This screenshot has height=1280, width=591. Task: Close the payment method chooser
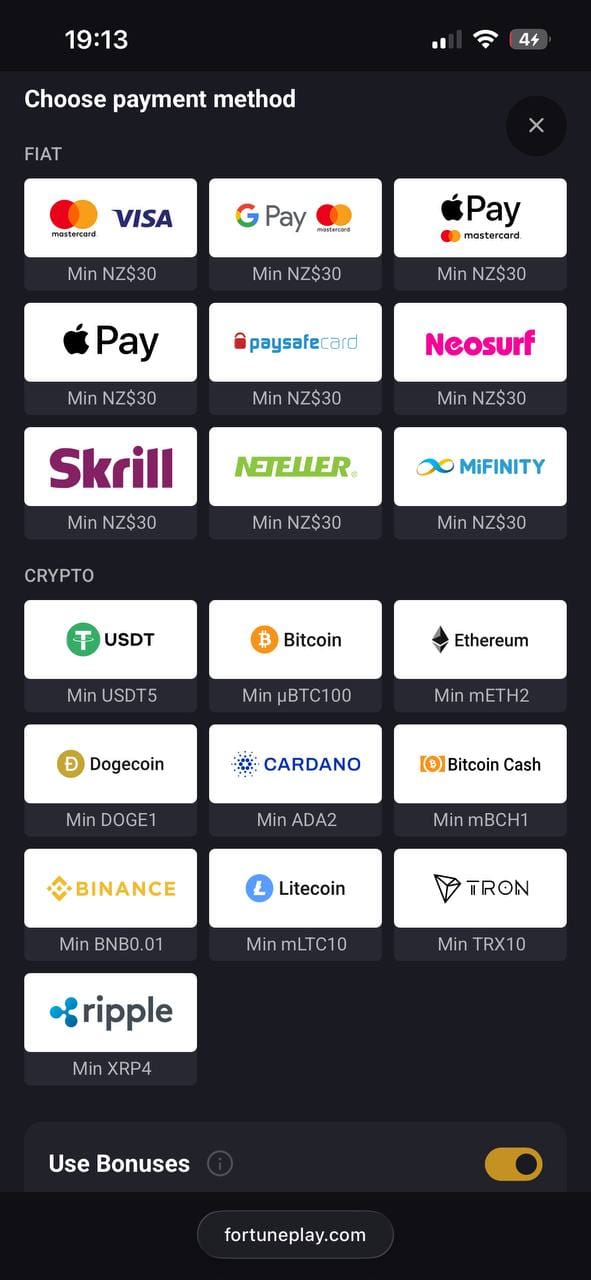click(536, 125)
